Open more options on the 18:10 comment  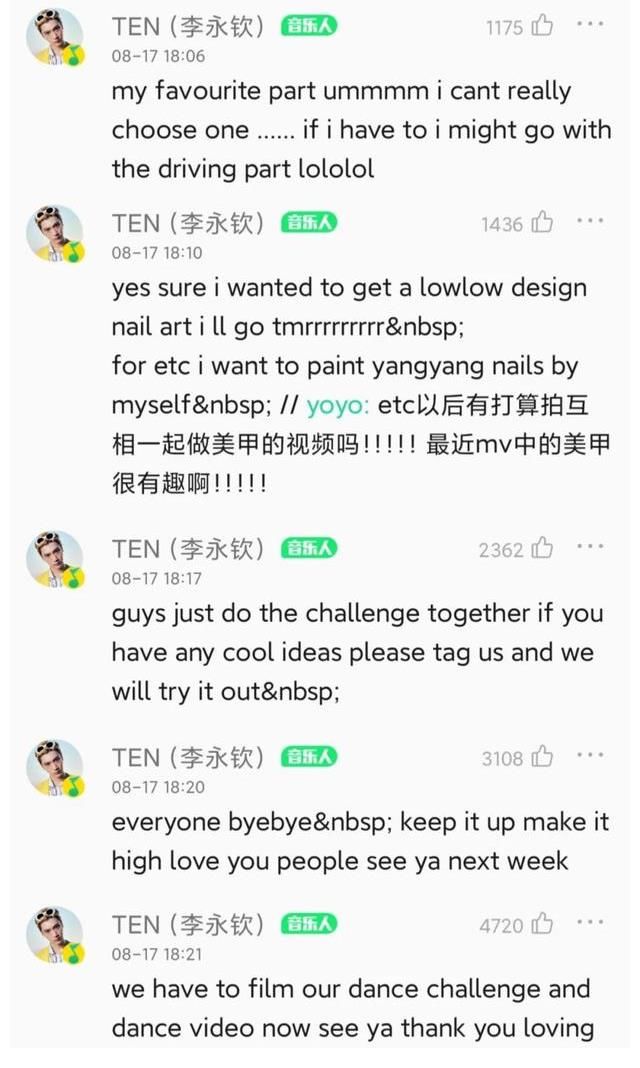click(590, 221)
